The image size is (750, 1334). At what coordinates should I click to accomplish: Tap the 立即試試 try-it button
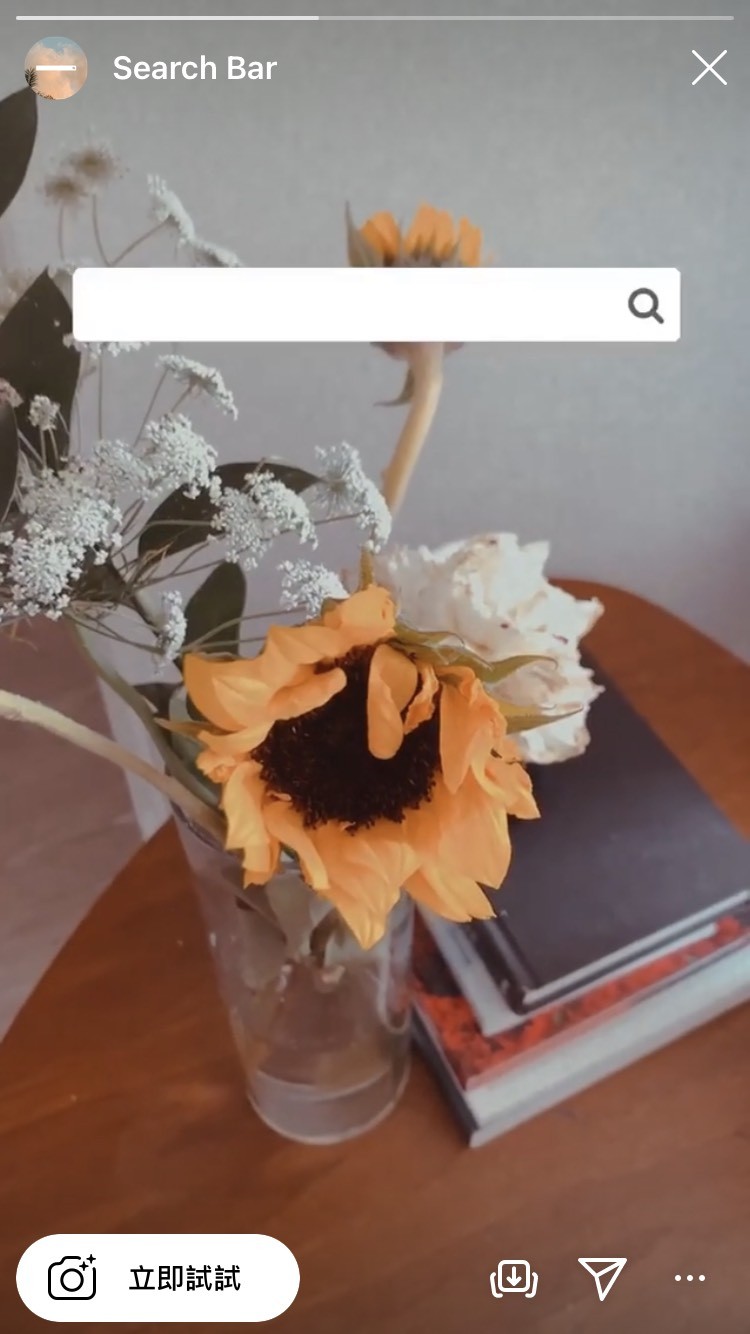pos(158,1278)
